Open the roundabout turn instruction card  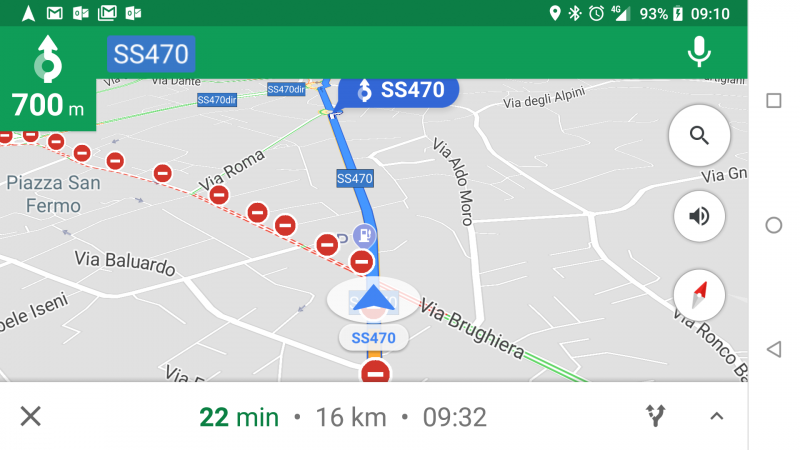pos(48,79)
